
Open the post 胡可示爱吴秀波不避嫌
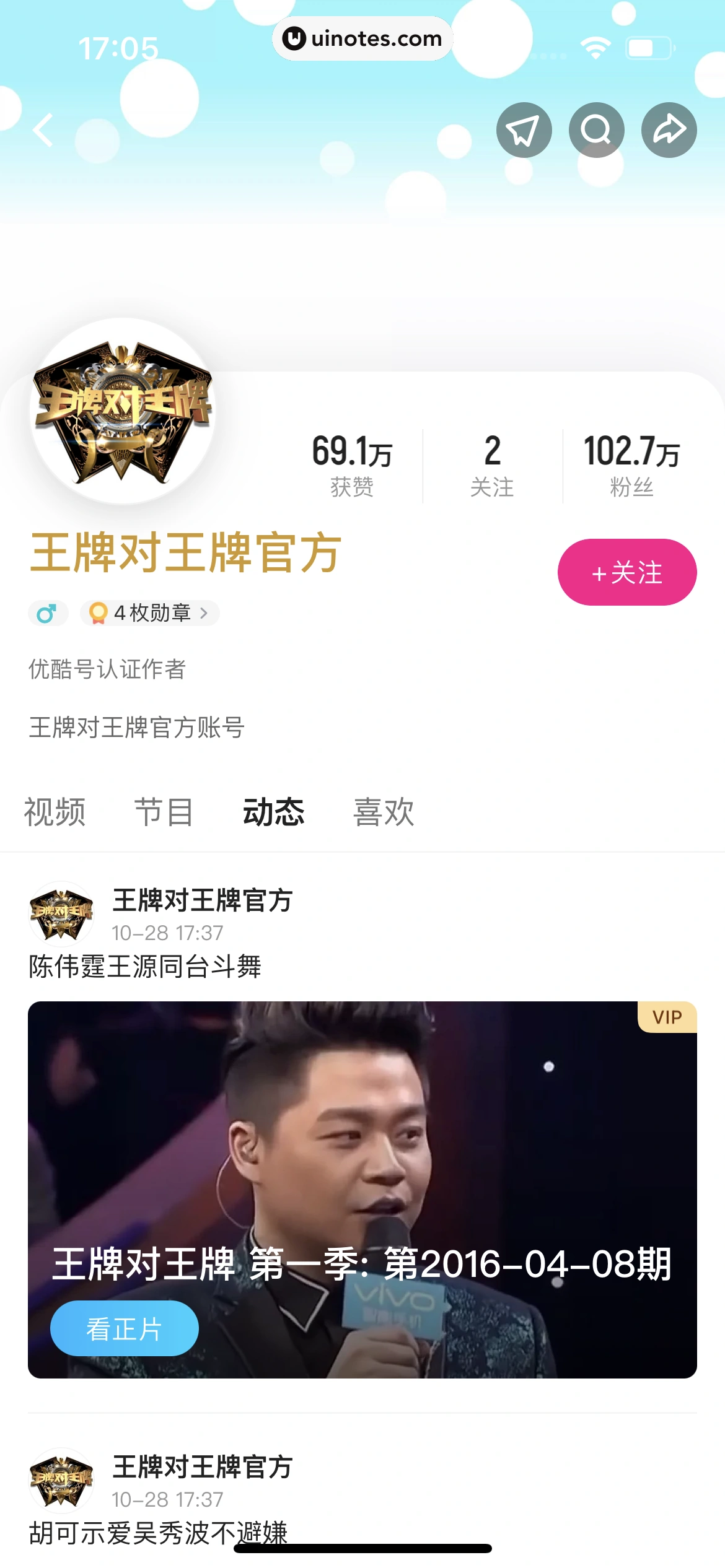click(x=158, y=1532)
